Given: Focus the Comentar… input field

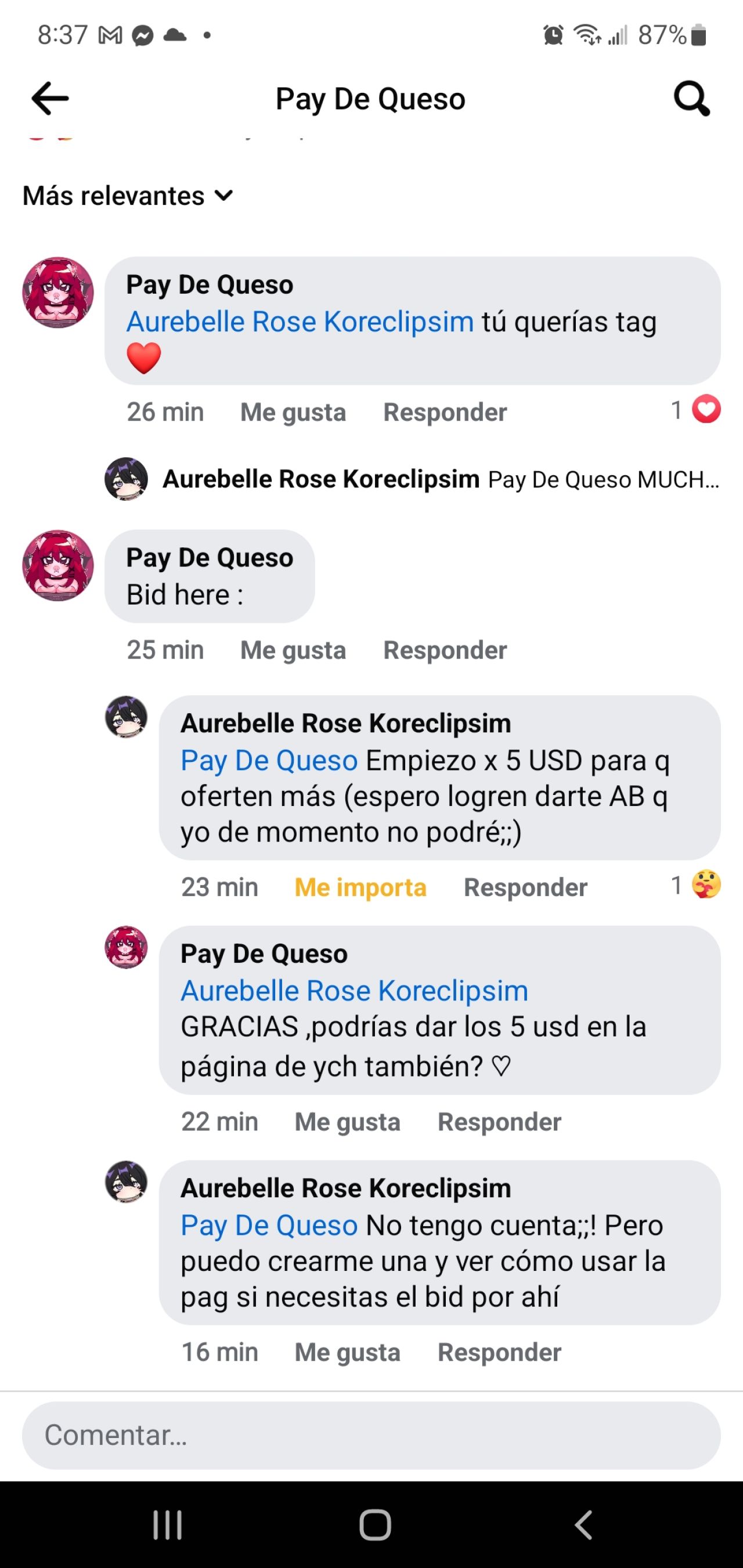Looking at the screenshot, I should [371, 1435].
